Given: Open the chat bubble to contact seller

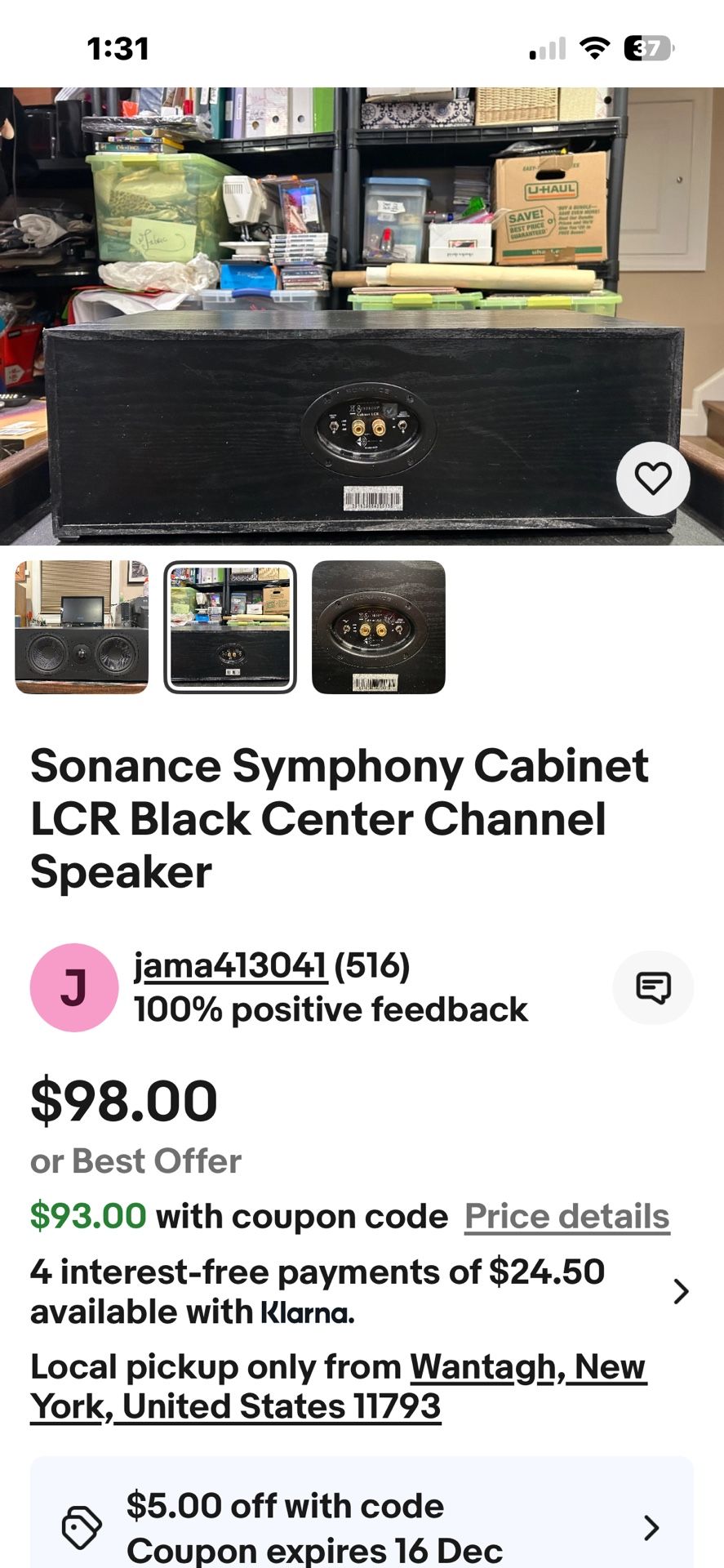Looking at the screenshot, I should point(652,987).
